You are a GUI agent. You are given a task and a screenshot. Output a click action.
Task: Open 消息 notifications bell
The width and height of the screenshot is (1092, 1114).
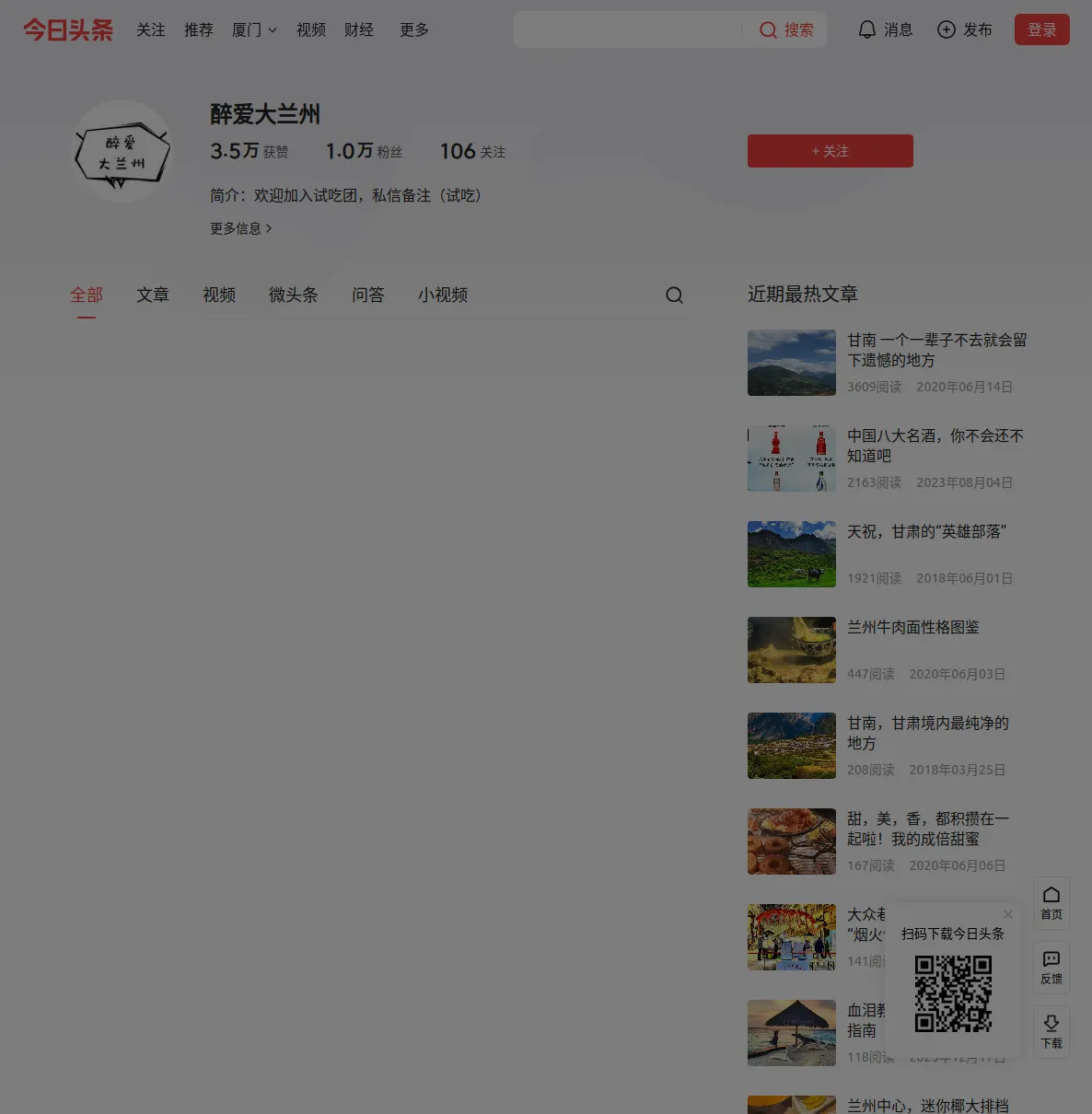click(x=885, y=29)
